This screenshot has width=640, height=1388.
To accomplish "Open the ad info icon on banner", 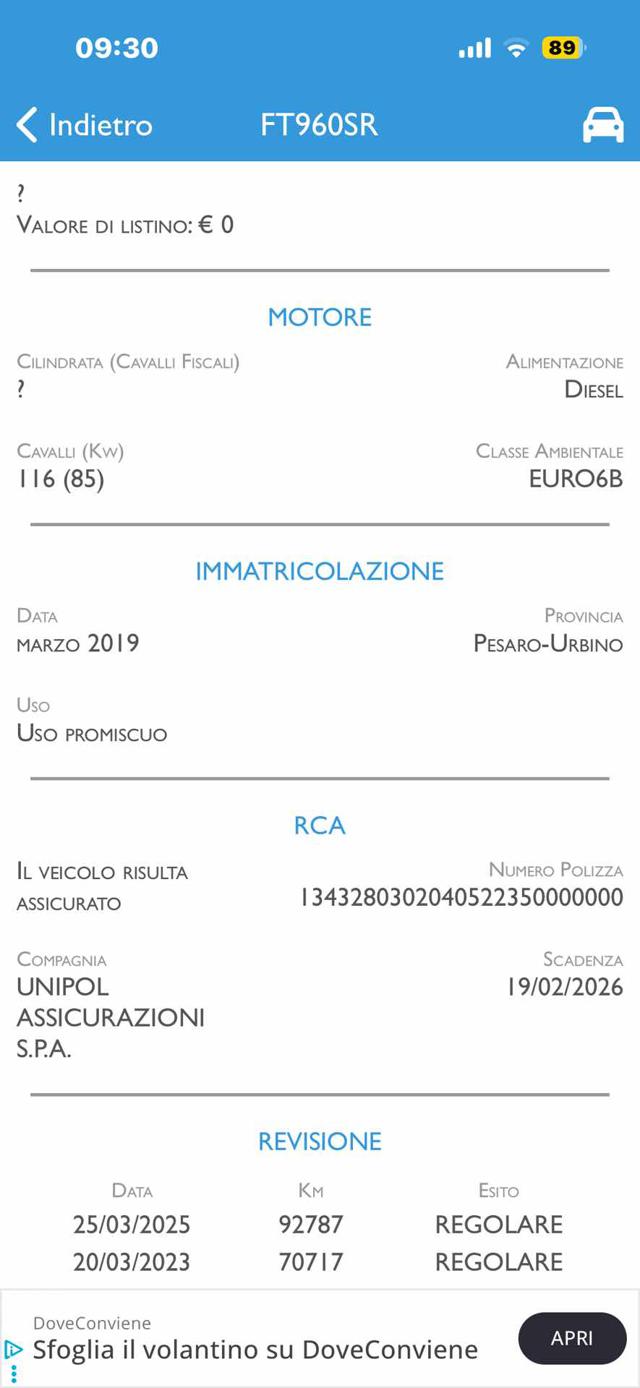I will (13, 1349).
